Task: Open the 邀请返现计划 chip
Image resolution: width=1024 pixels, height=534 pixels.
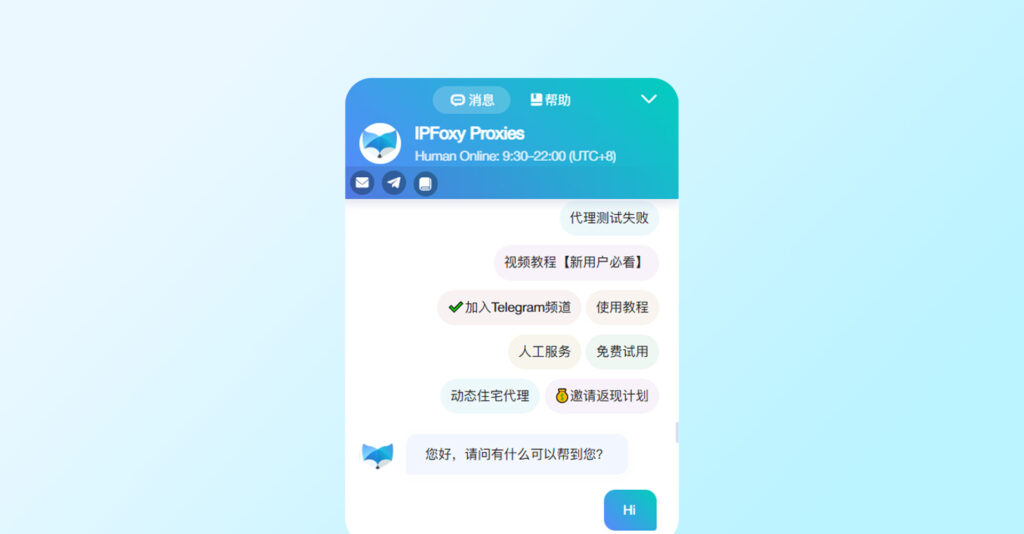Action: [601, 396]
